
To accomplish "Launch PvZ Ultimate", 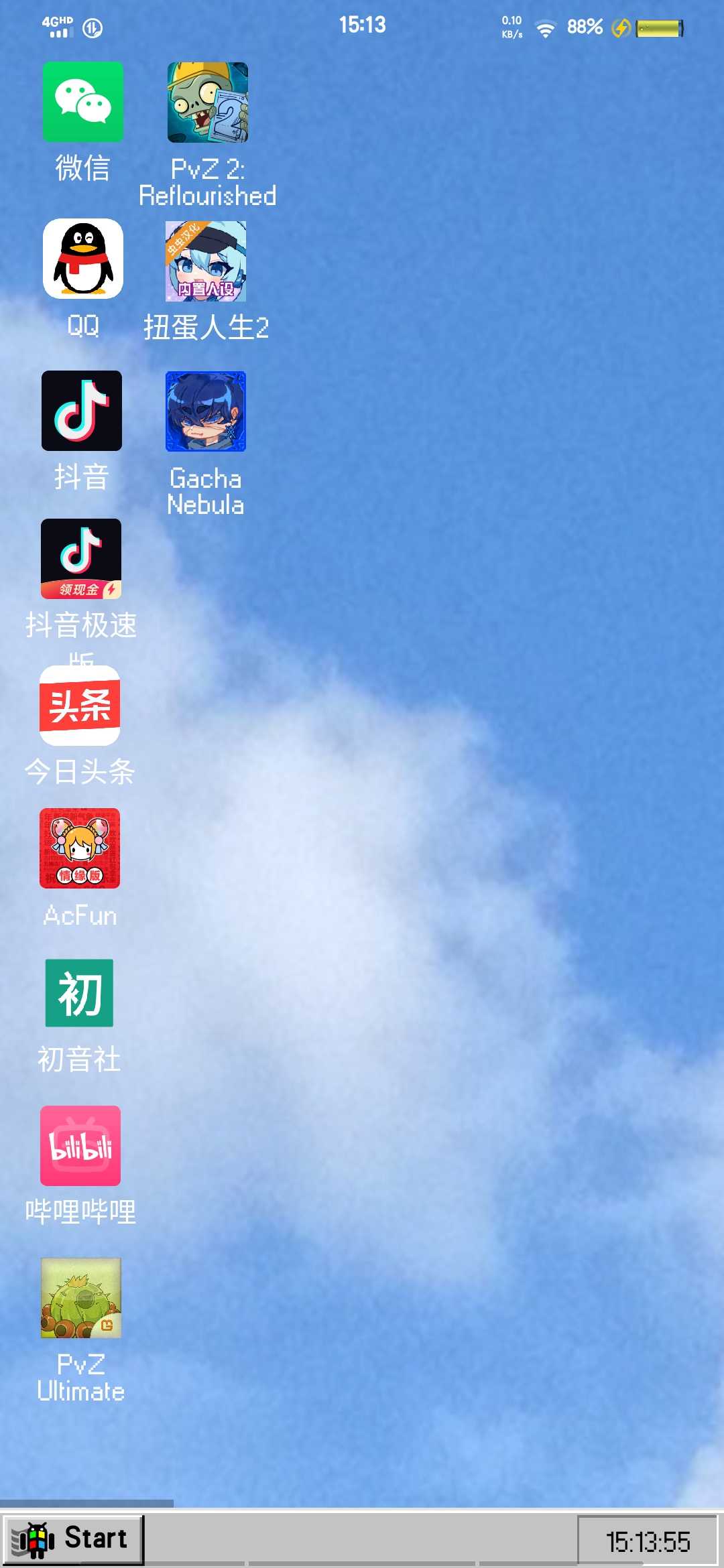I will pos(81,1298).
